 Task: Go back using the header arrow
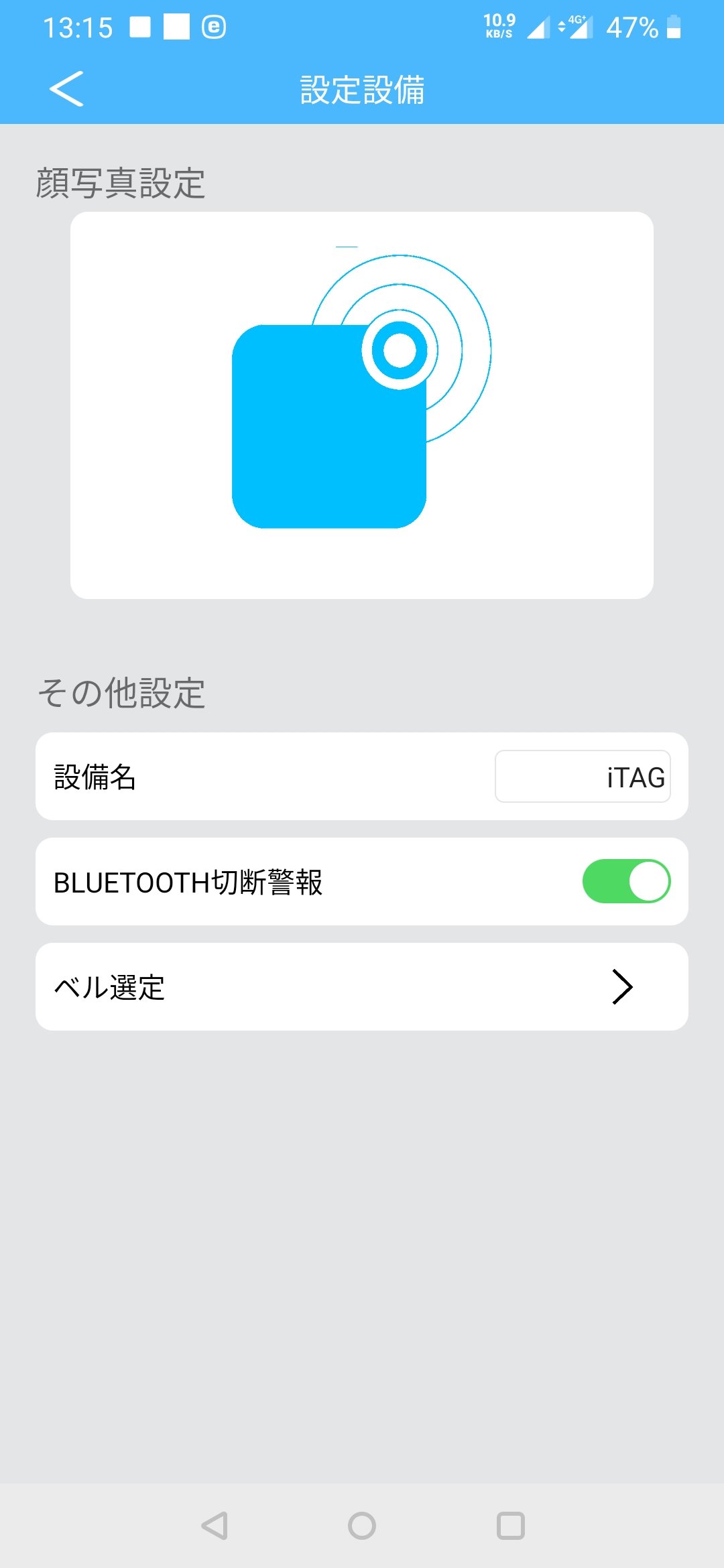point(66,88)
